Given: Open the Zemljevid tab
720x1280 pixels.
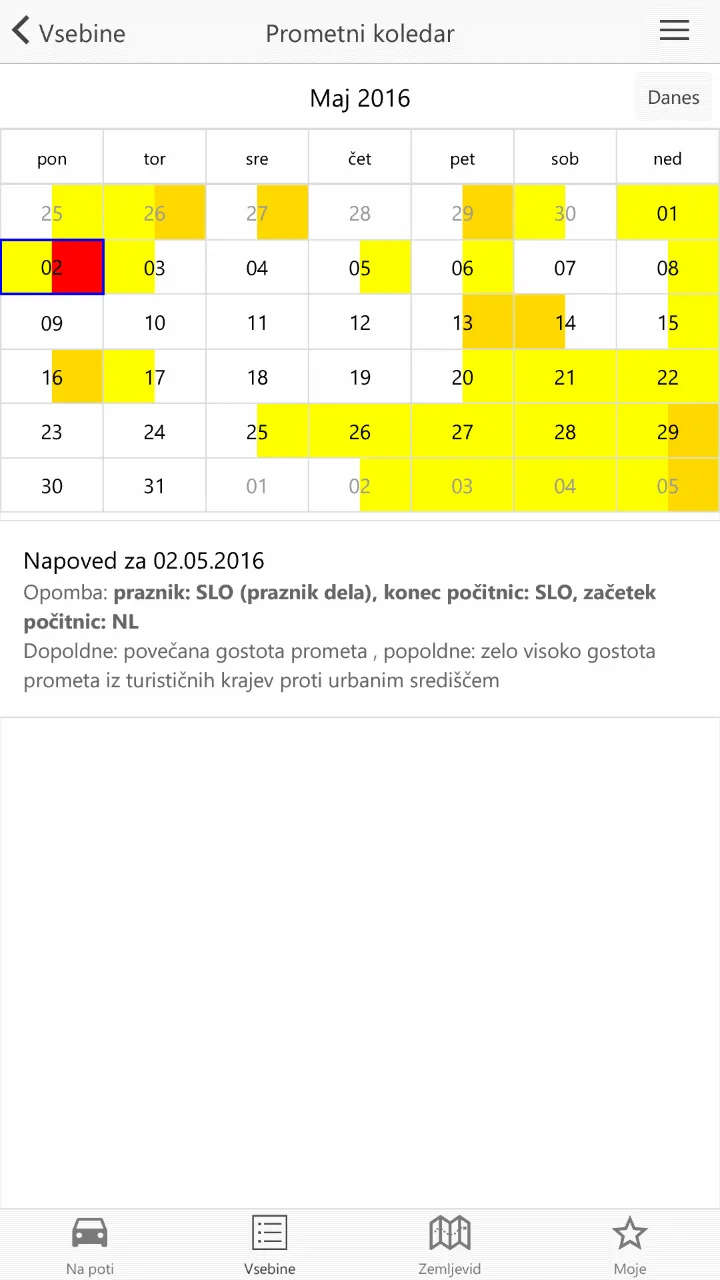Looking at the screenshot, I should (x=450, y=1245).
